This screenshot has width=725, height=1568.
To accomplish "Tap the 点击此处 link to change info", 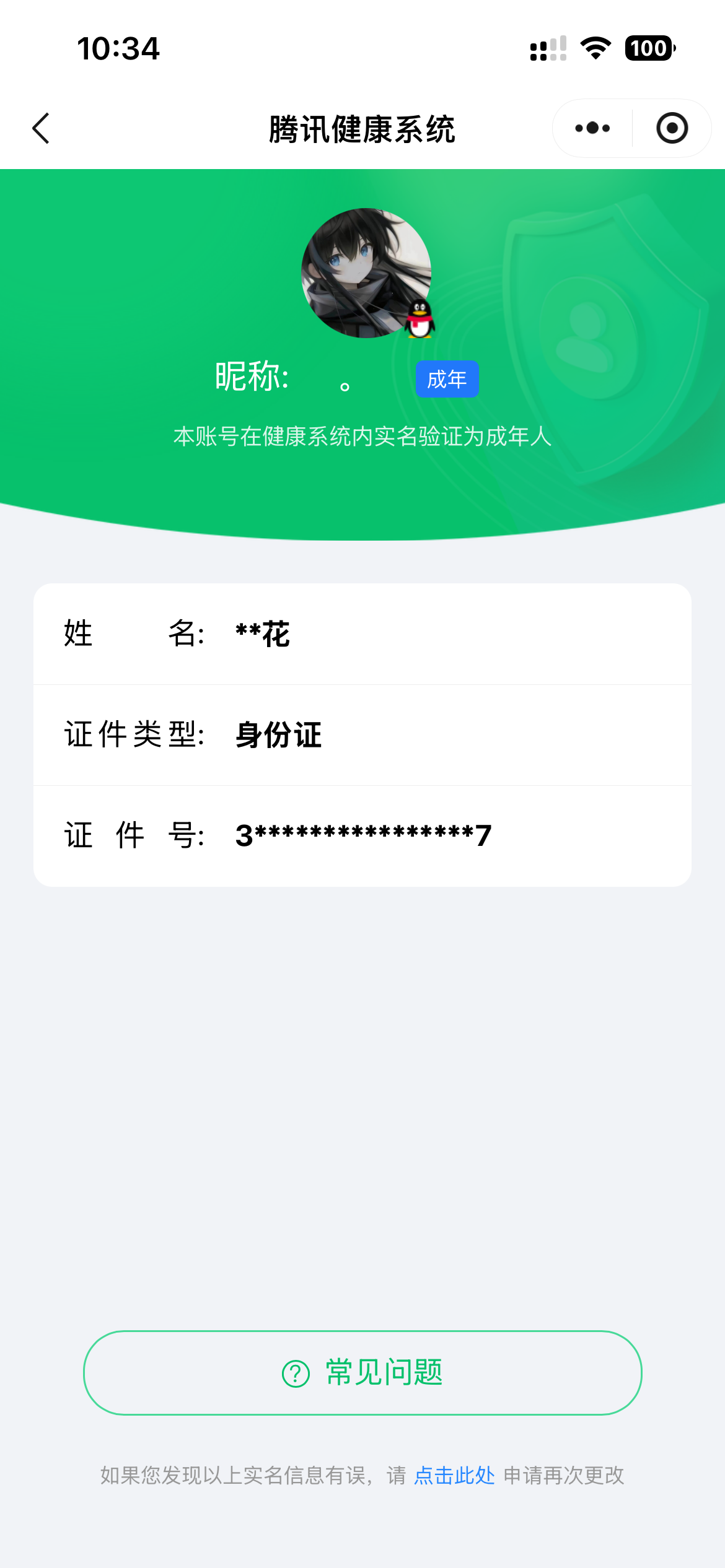I will tap(454, 1475).
